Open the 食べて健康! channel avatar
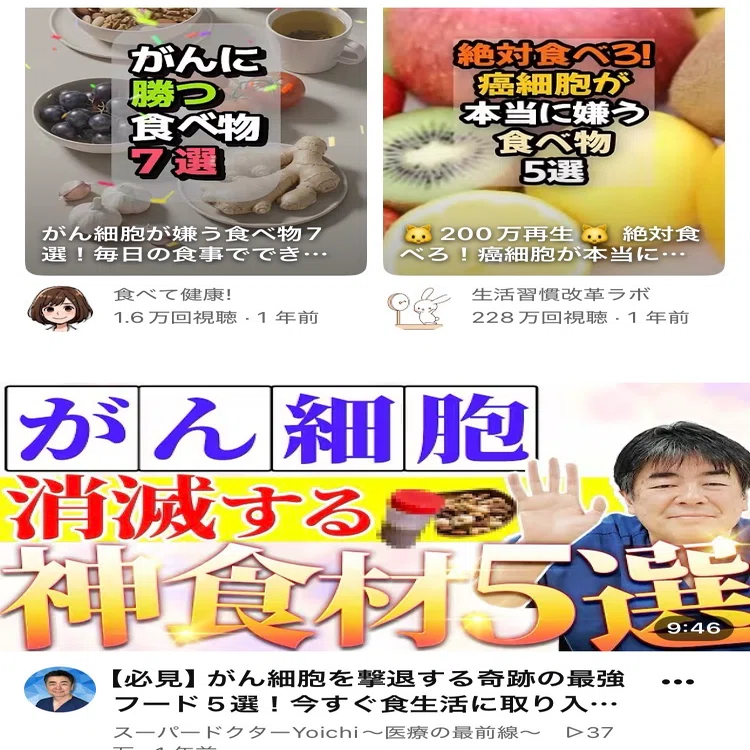 tap(60, 308)
